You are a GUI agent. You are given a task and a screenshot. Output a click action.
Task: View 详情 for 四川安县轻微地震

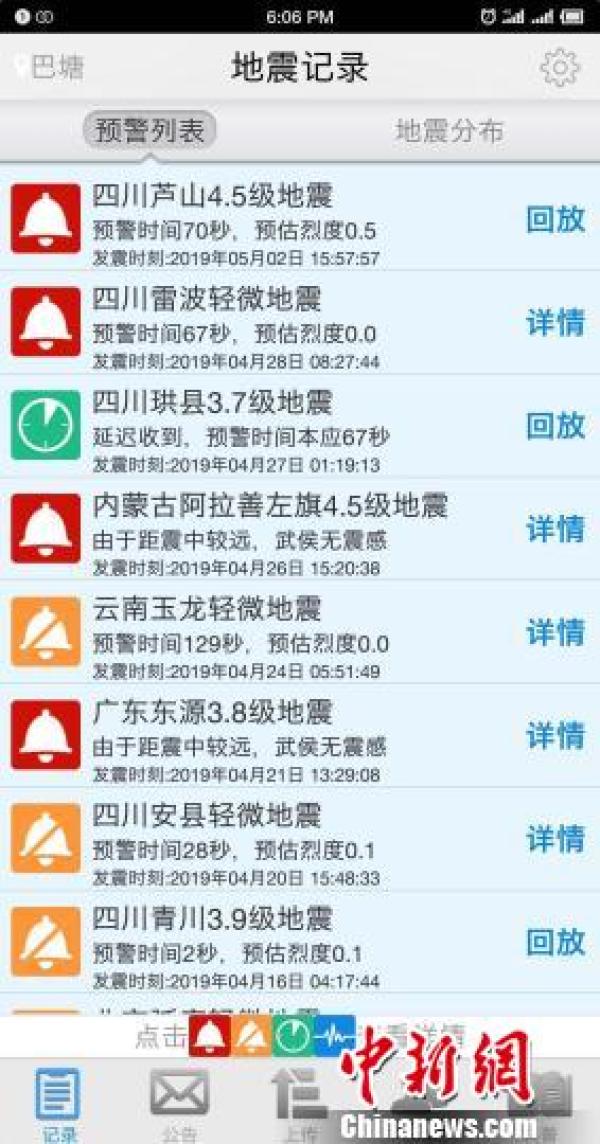point(555,838)
